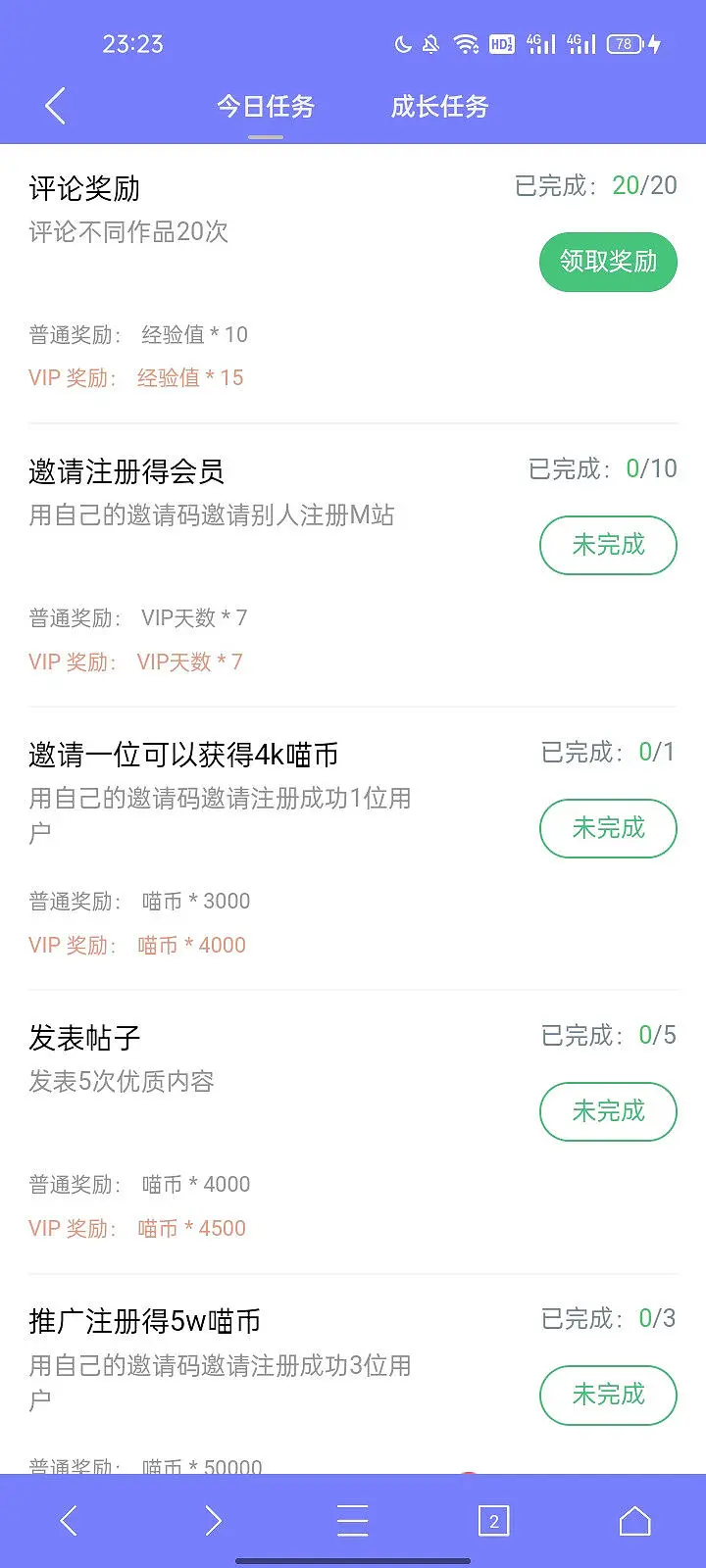Open the tab switcher showing 2 tabs
The image size is (706, 1568).
click(493, 1521)
